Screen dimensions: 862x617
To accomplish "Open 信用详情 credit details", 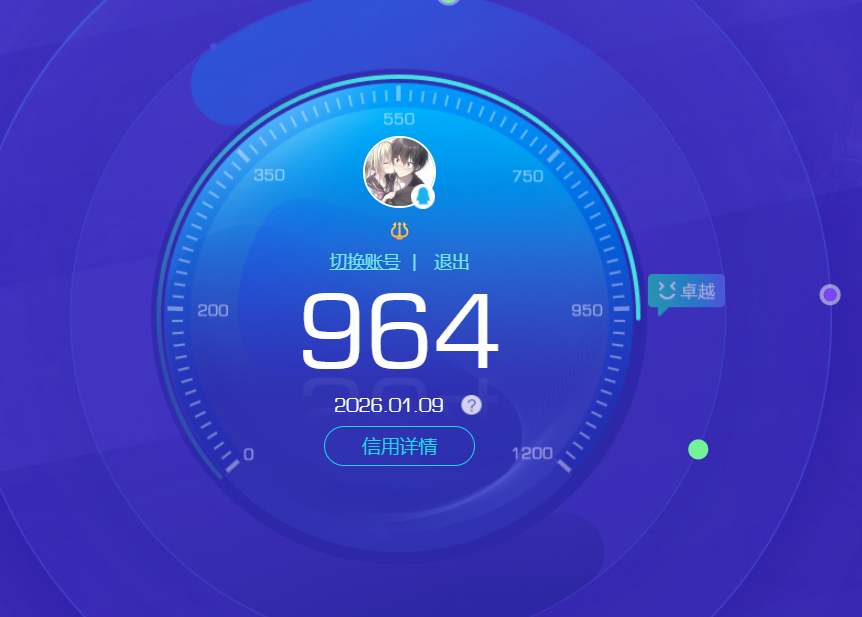I will (399, 446).
